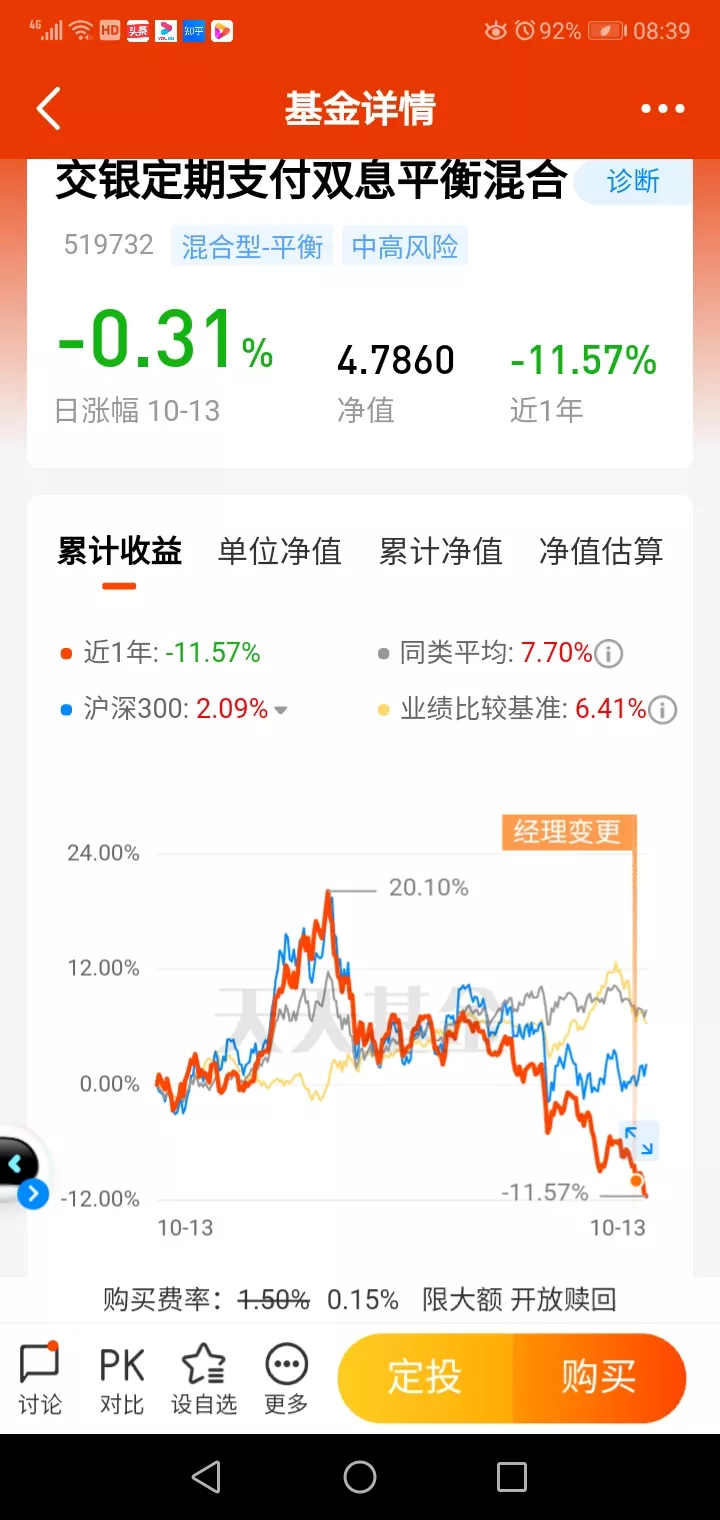This screenshot has height=1520, width=720.
Task: Add fund to 设自选 watchlist
Action: pos(203,1380)
